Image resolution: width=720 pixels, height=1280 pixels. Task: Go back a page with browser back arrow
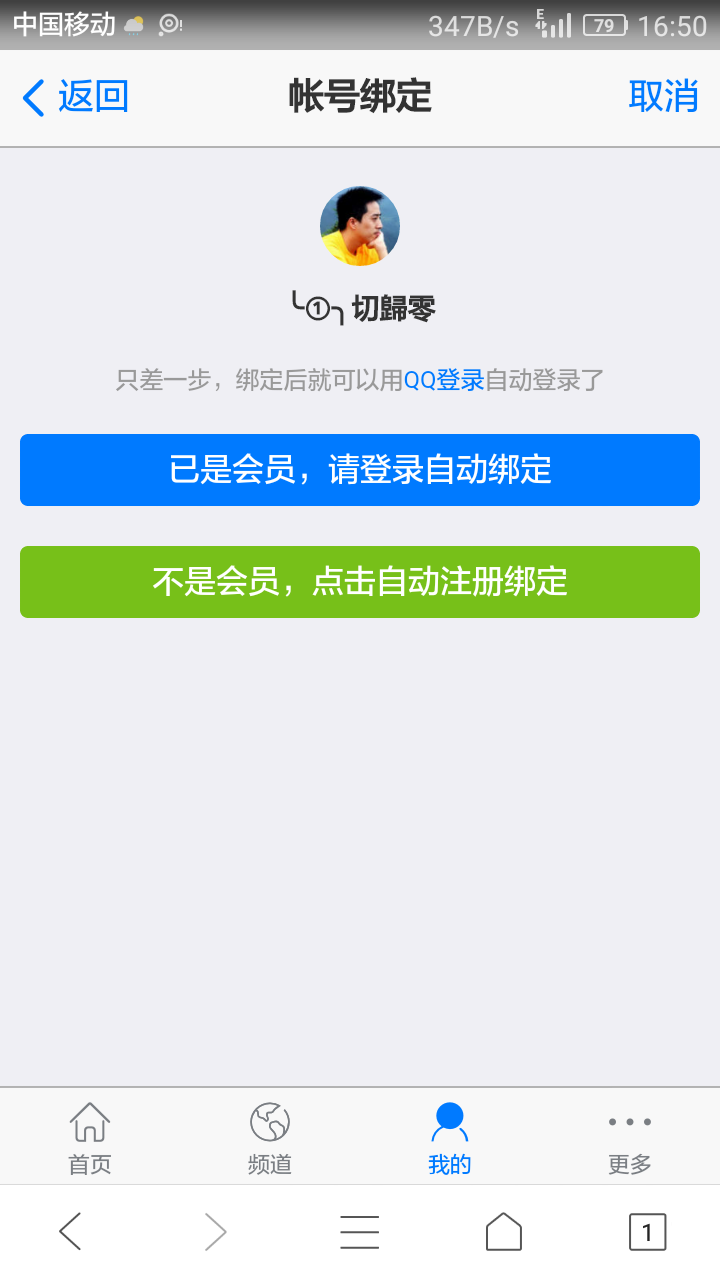coord(70,1231)
